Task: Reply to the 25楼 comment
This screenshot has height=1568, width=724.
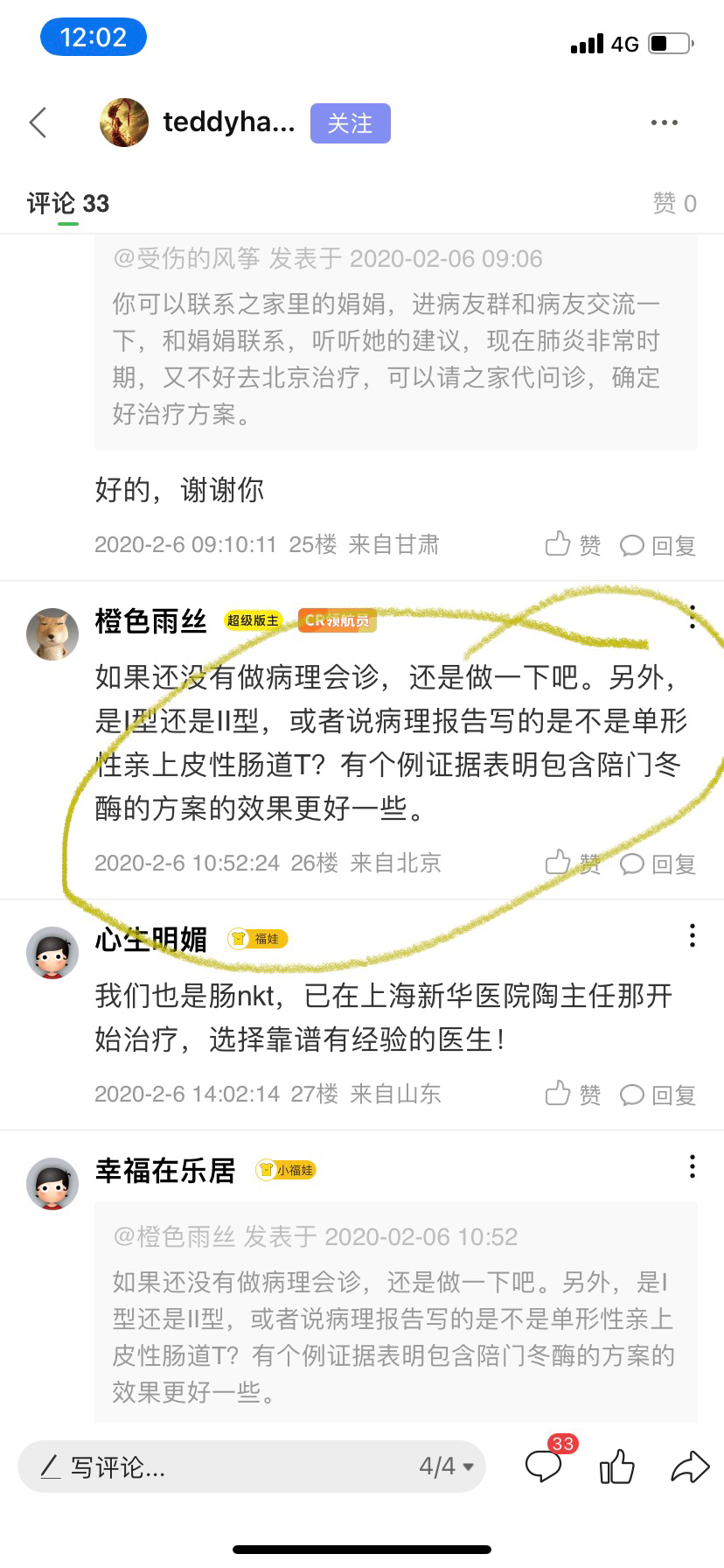Action: click(x=658, y=545)
